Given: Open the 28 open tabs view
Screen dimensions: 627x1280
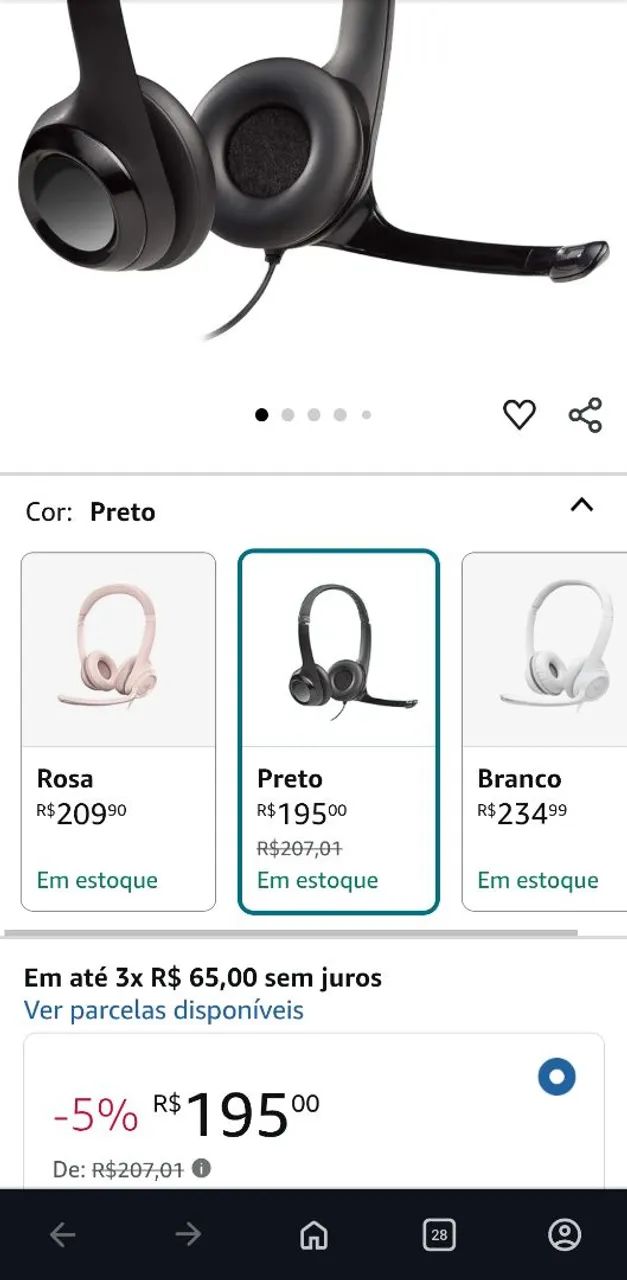Looking at the screenshot, I should [439, 1235].
